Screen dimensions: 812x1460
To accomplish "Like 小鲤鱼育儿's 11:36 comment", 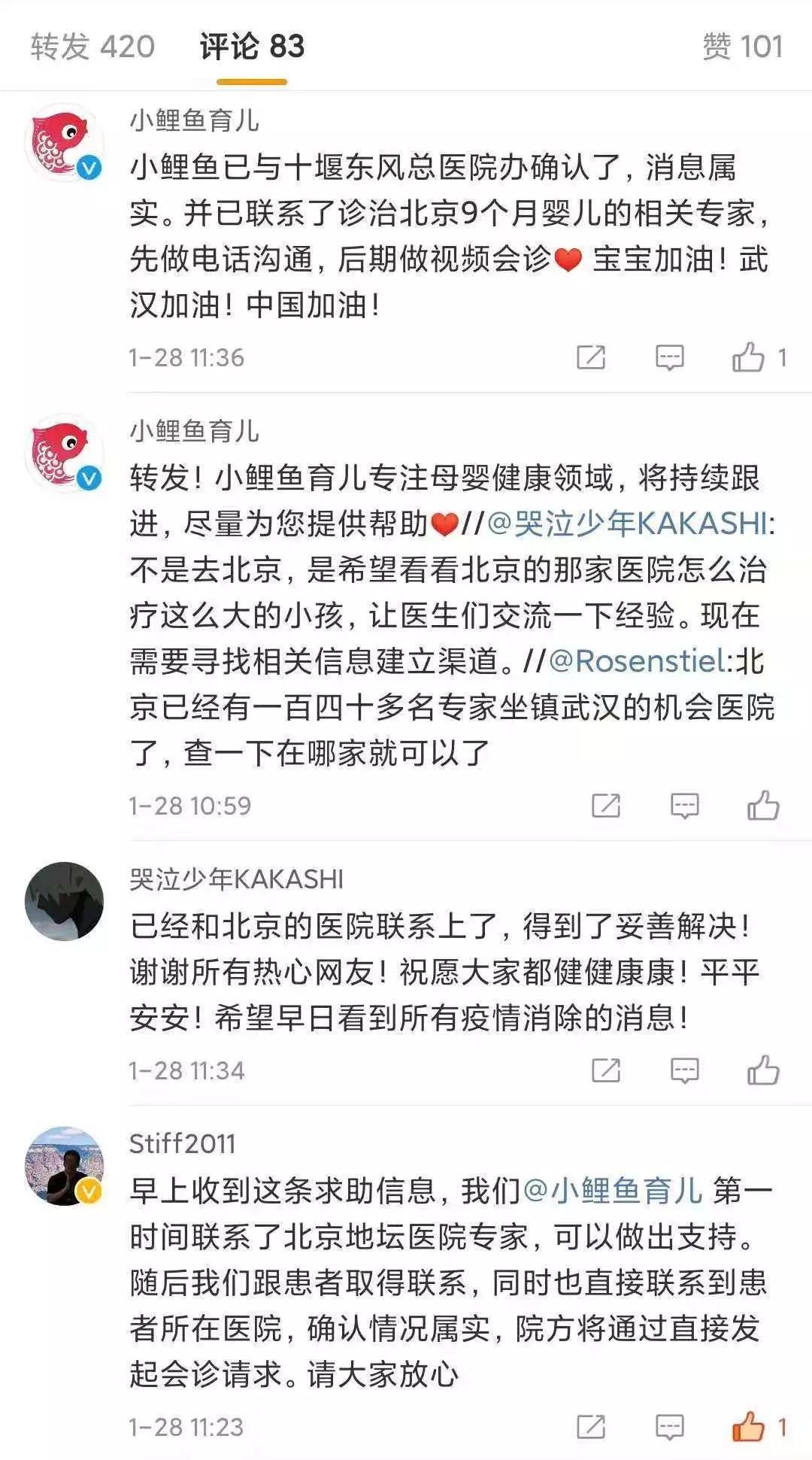I will [x=748, y=357].
